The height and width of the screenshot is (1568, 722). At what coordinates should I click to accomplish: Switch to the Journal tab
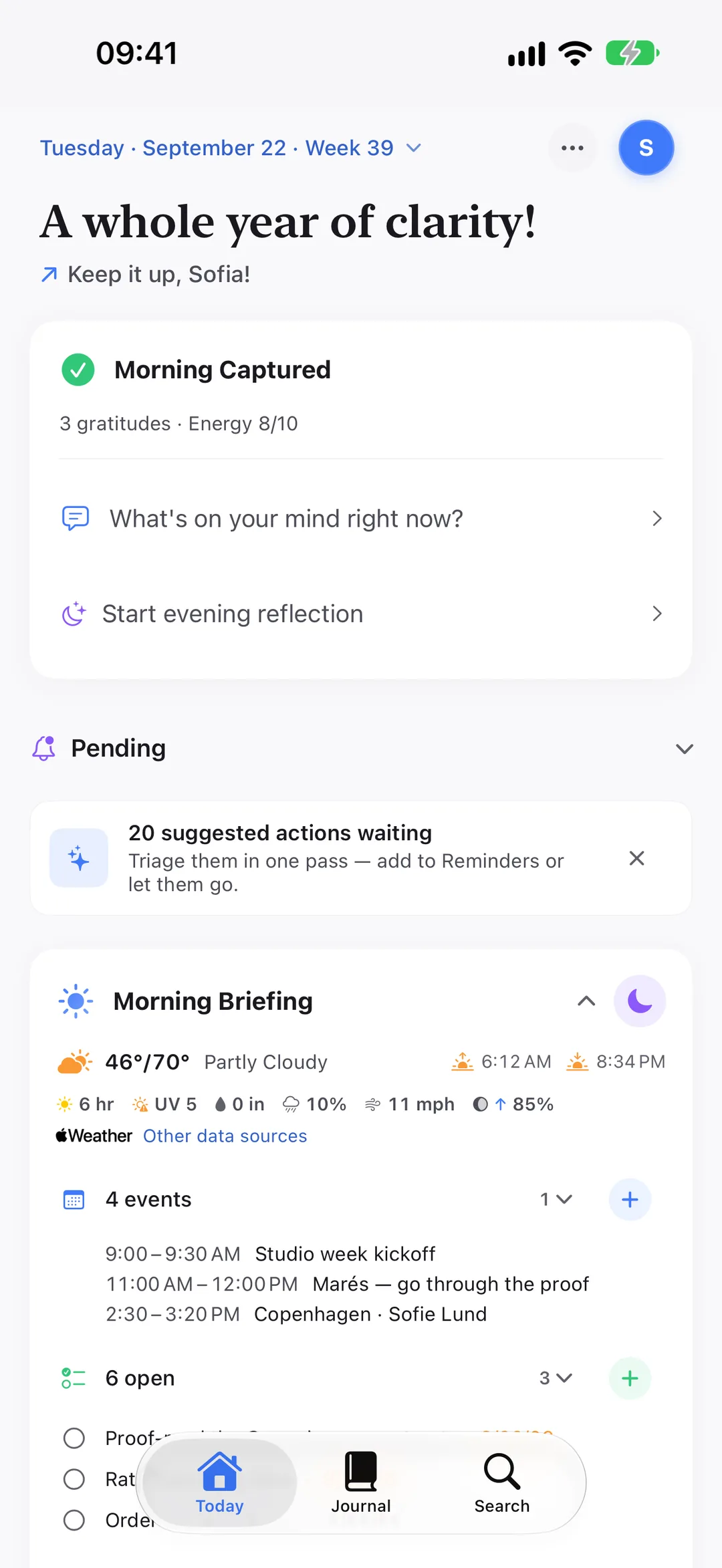[x=361, y=1482]
